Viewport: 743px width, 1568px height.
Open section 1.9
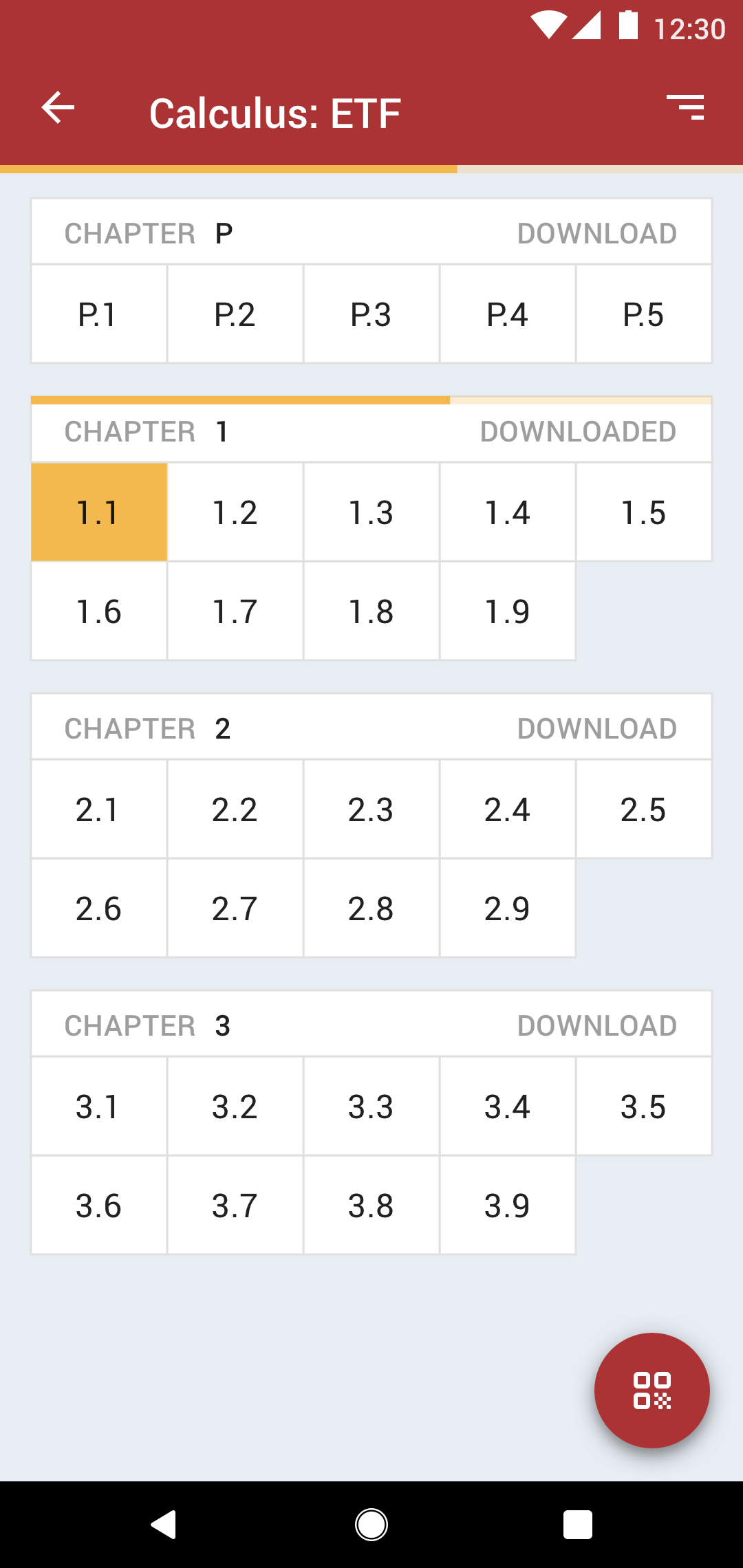(x=508, y=611)
